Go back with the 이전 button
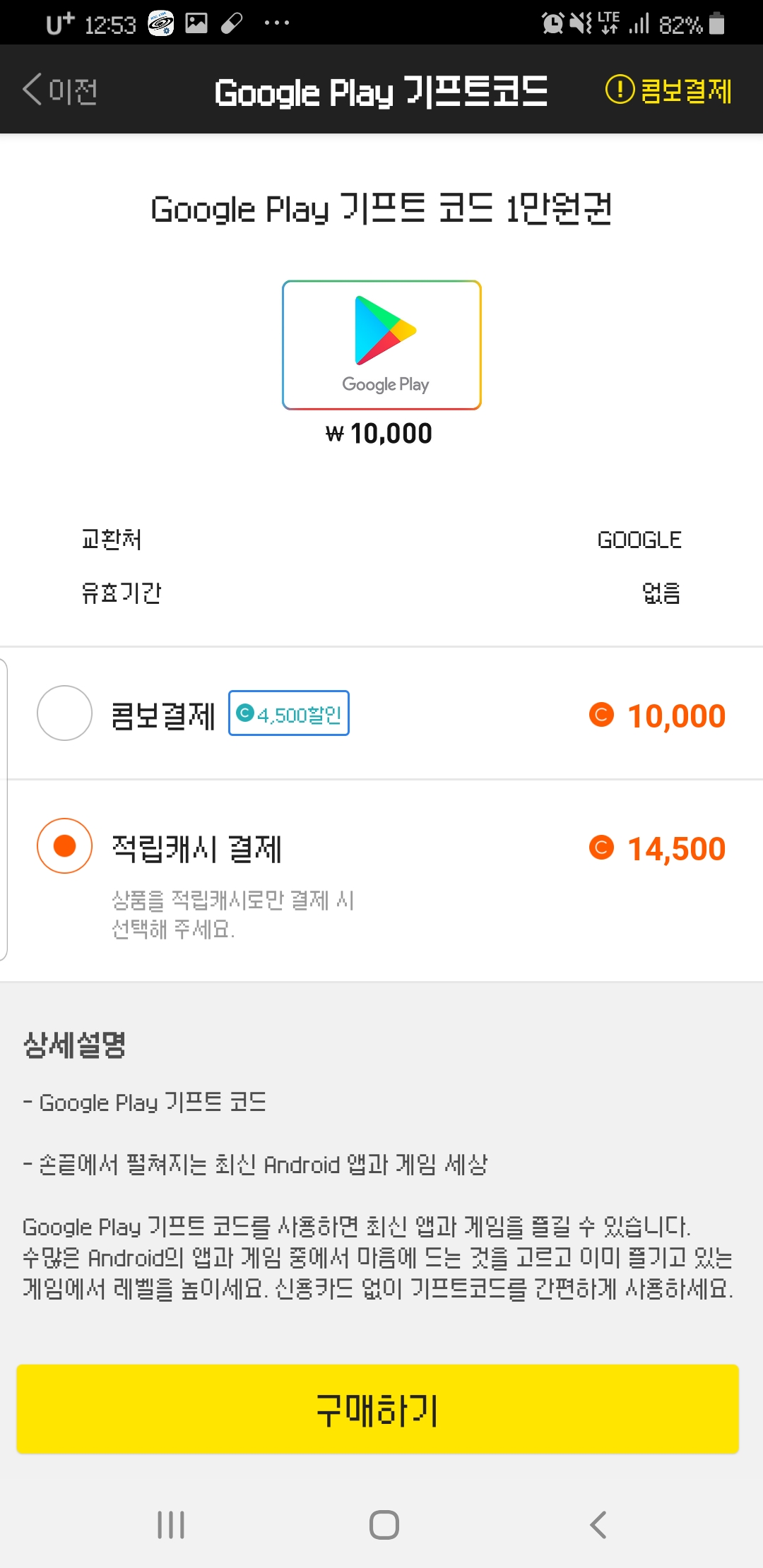Image resolution: width=763 pixels, height=1568 pixels. [x=60, y=90]
